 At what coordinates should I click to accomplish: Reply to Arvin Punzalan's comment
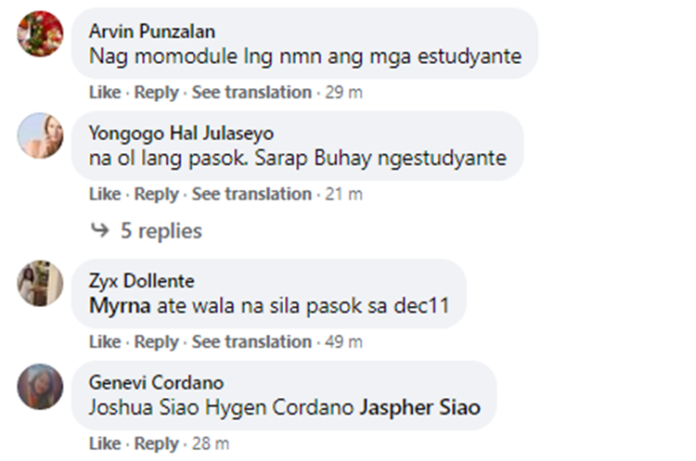[x=156, y=92]
